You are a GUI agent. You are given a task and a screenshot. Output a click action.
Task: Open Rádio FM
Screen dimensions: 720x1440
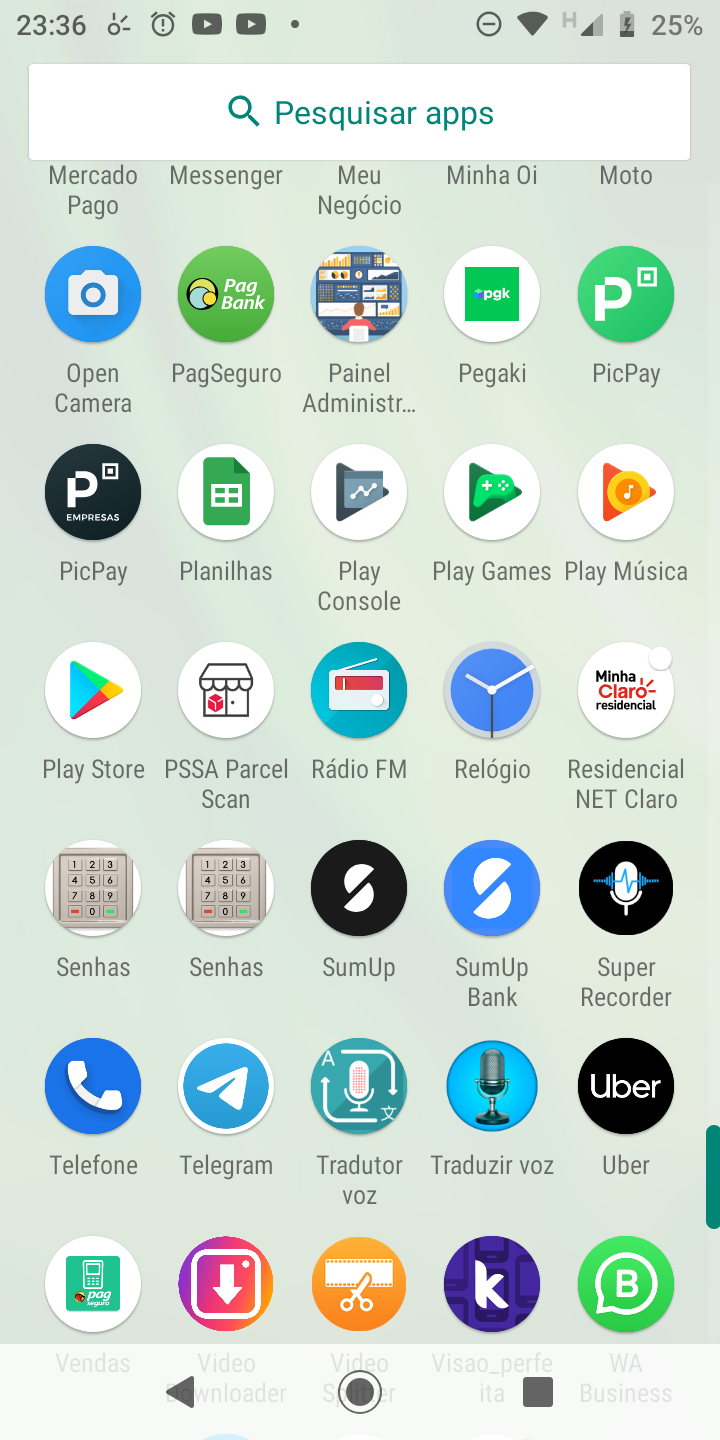coord(359,690)
